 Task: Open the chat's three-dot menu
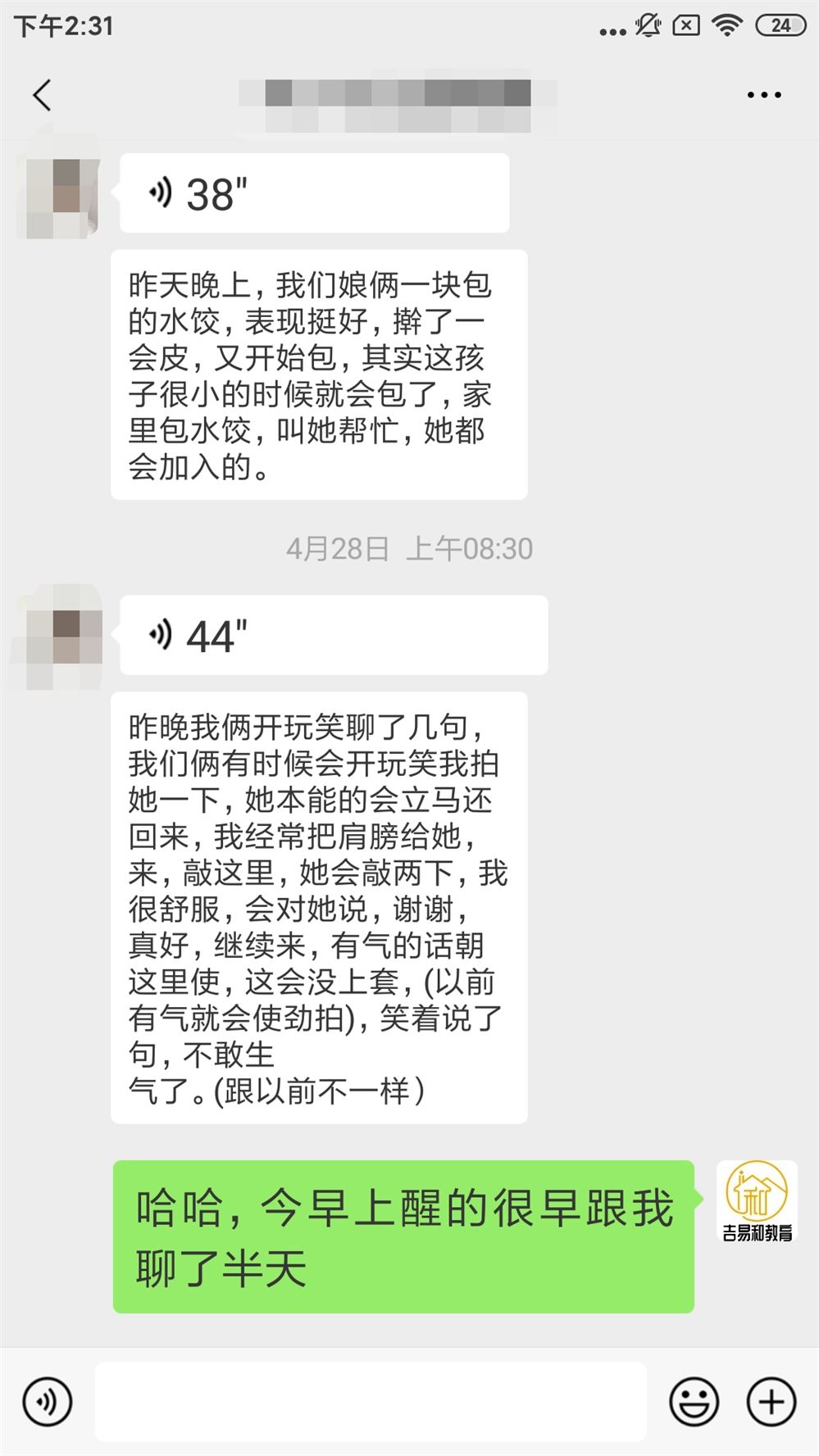coord(763,95)
